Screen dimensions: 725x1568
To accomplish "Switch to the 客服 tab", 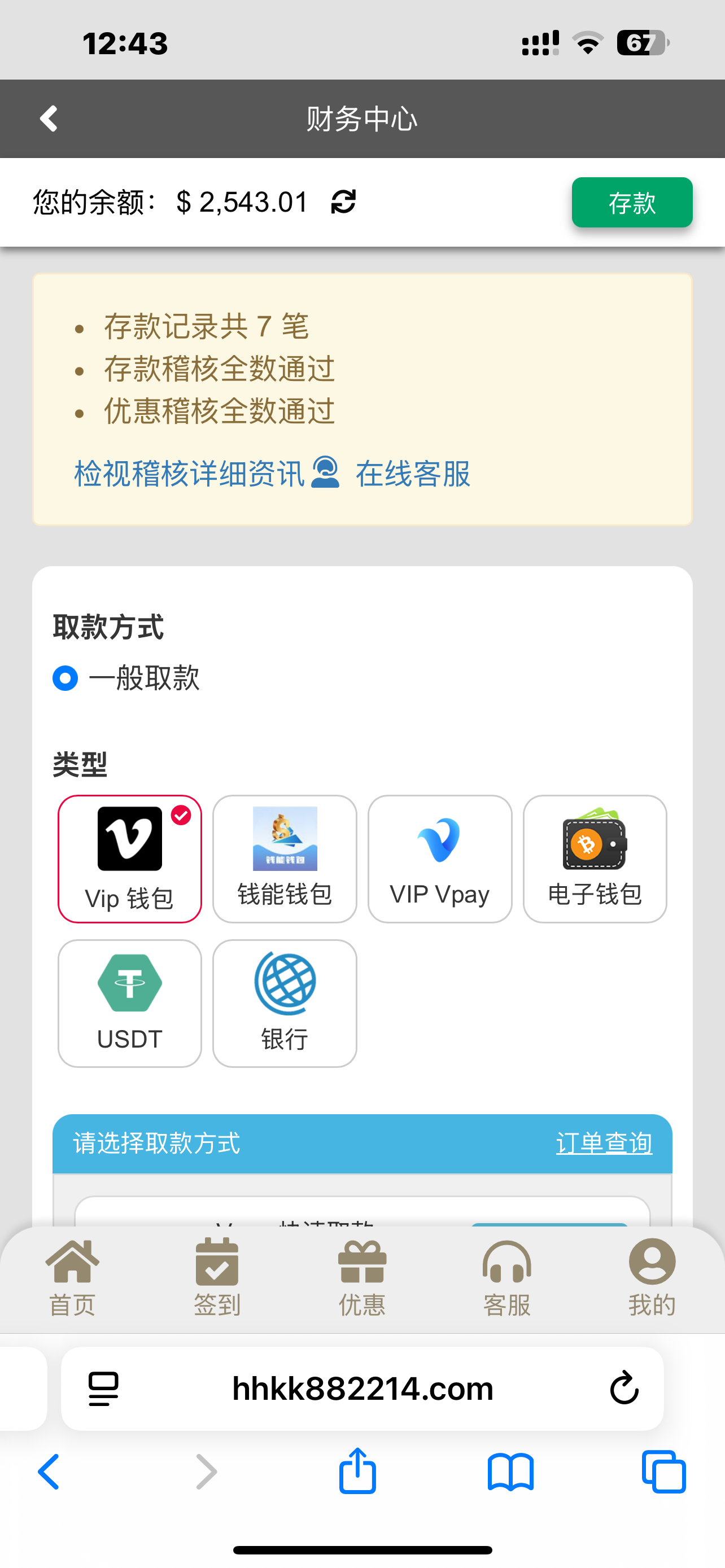I will [506, 1277].
